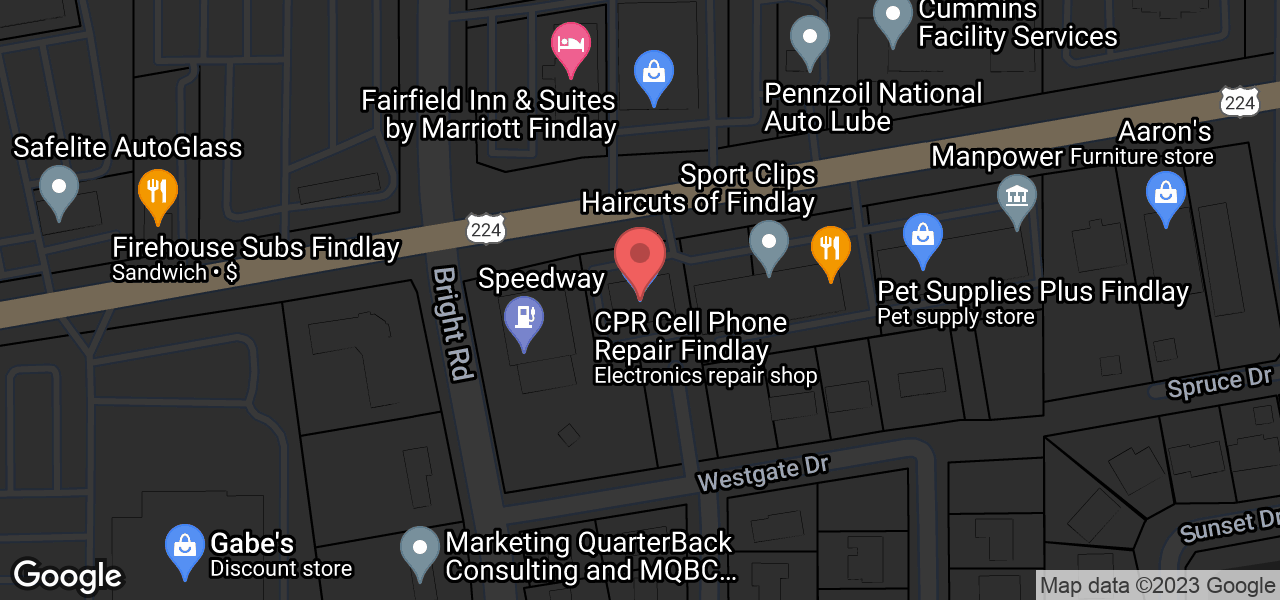Select the Aaron's furniture store pin
The height and width of the screenshot is (600, 1280).
(x=1165, y=194)
